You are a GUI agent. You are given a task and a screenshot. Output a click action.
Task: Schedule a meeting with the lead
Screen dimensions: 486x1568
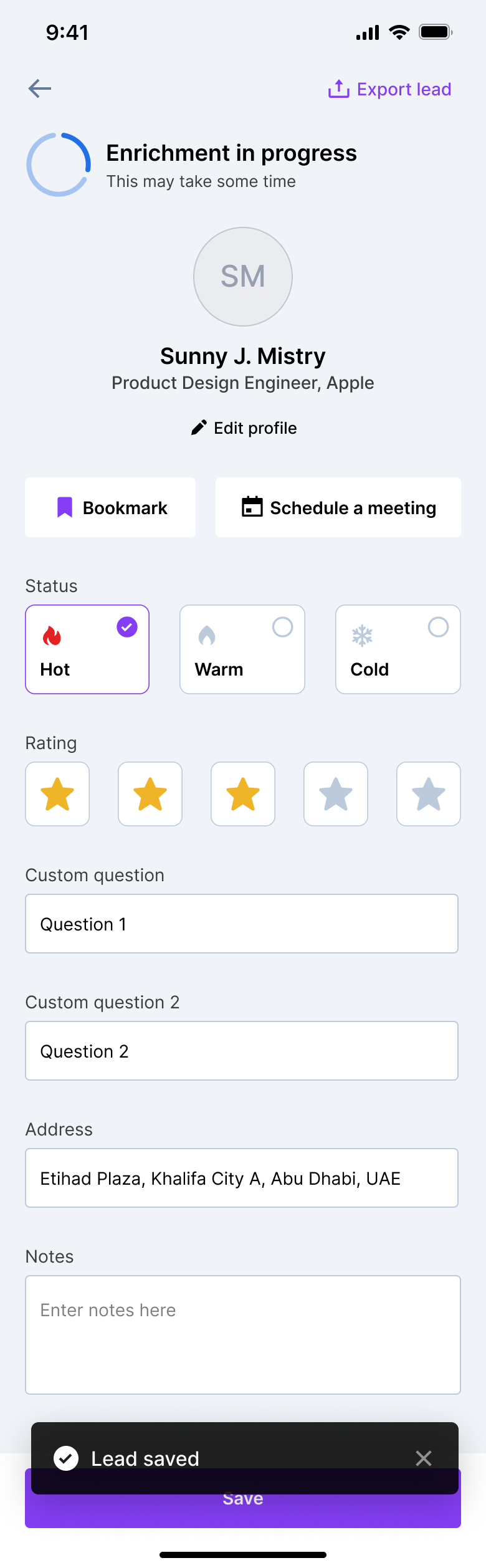click(x=338, y=507)
